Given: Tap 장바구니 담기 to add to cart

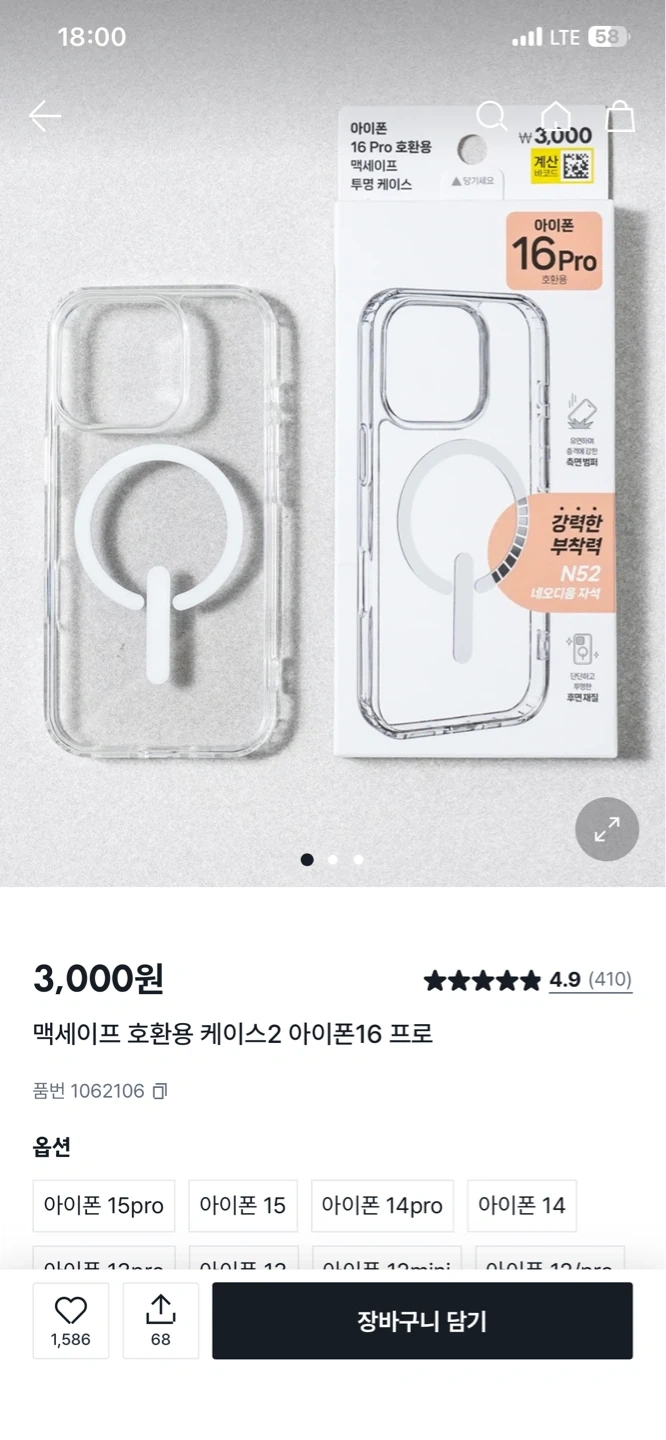Looking at the screenshot, I should point(422,1321).
